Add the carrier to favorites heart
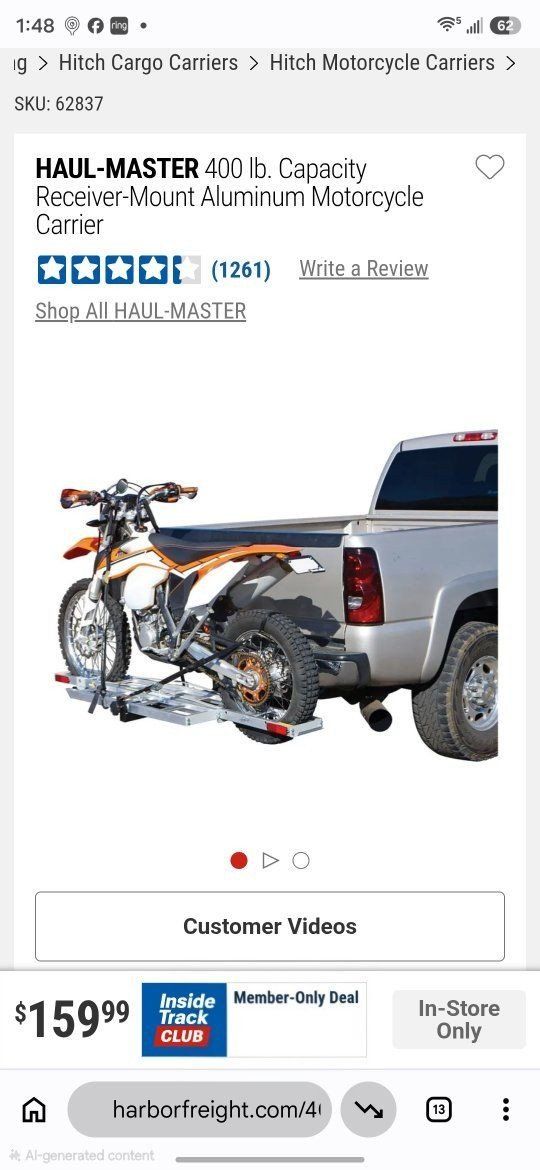 tap(489, 167)
